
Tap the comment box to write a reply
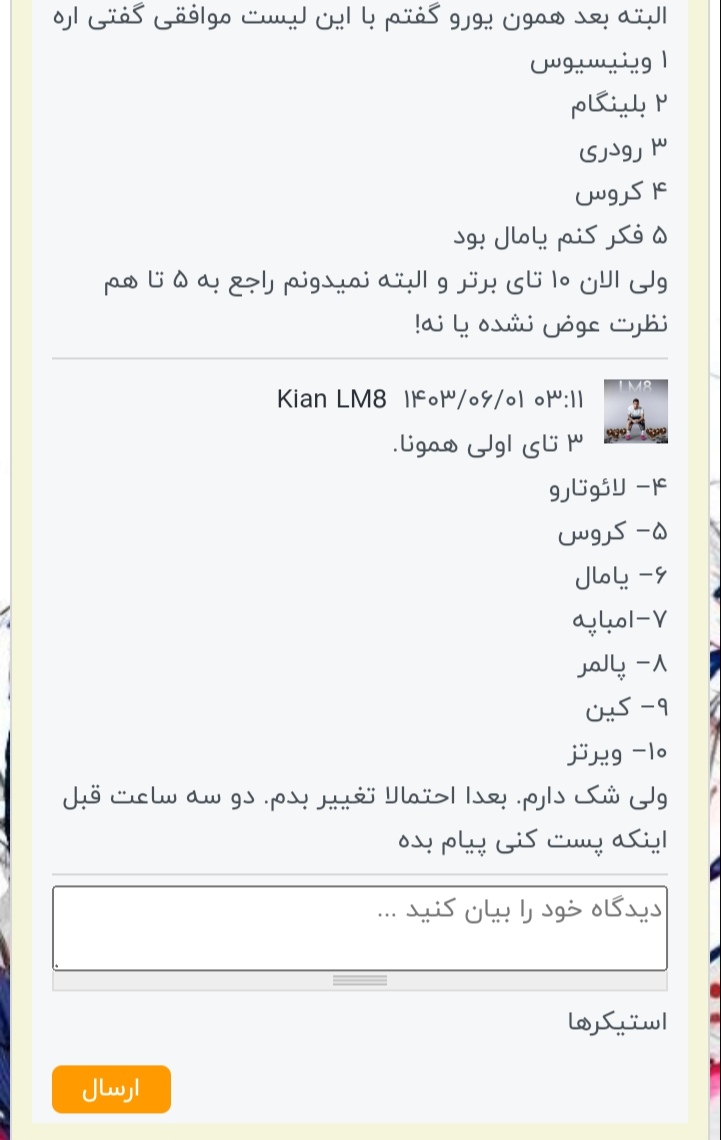[x=359, y=927]
